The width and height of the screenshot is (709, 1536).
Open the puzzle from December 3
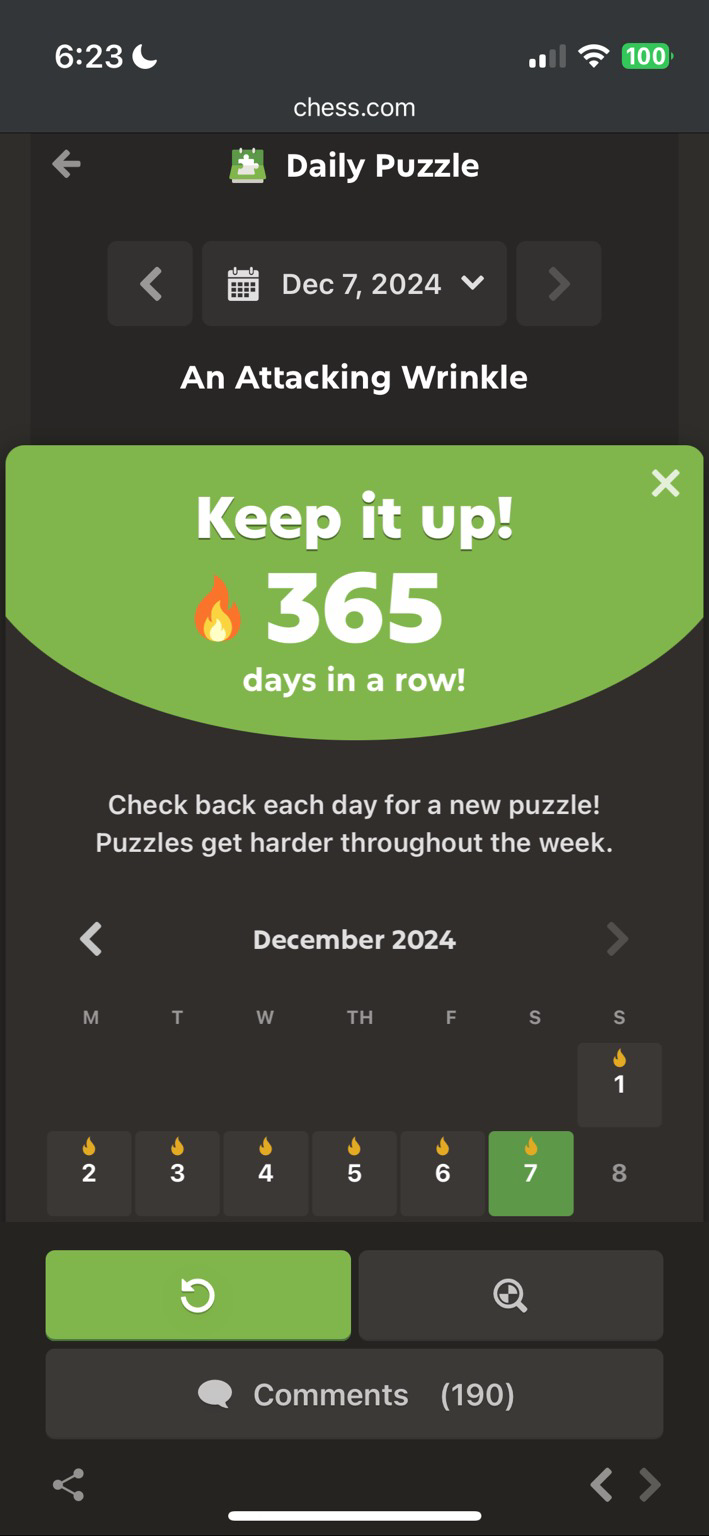pyautogui.click(x=177, y=1173)
